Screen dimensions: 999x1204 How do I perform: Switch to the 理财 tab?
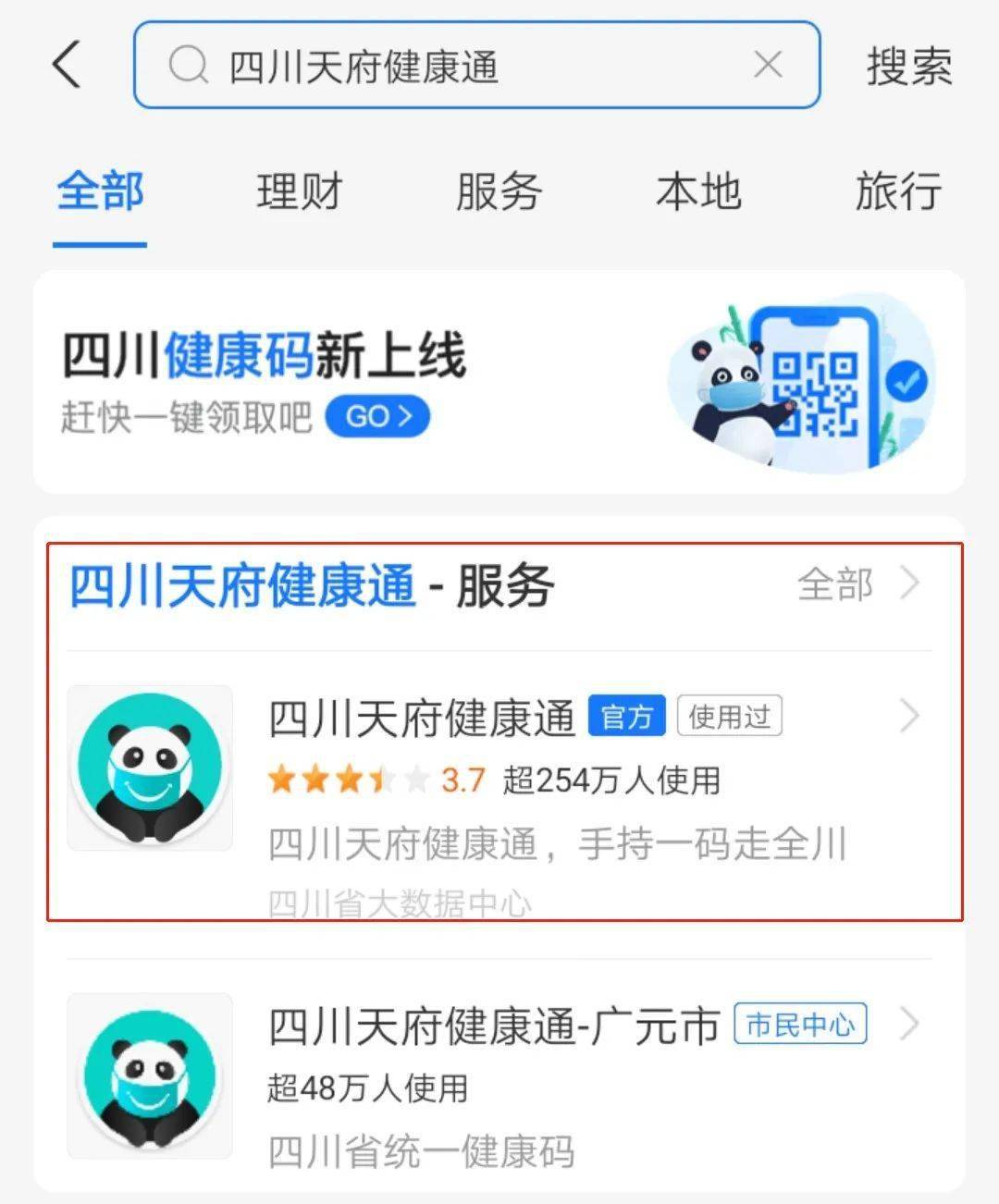point(299,192)
